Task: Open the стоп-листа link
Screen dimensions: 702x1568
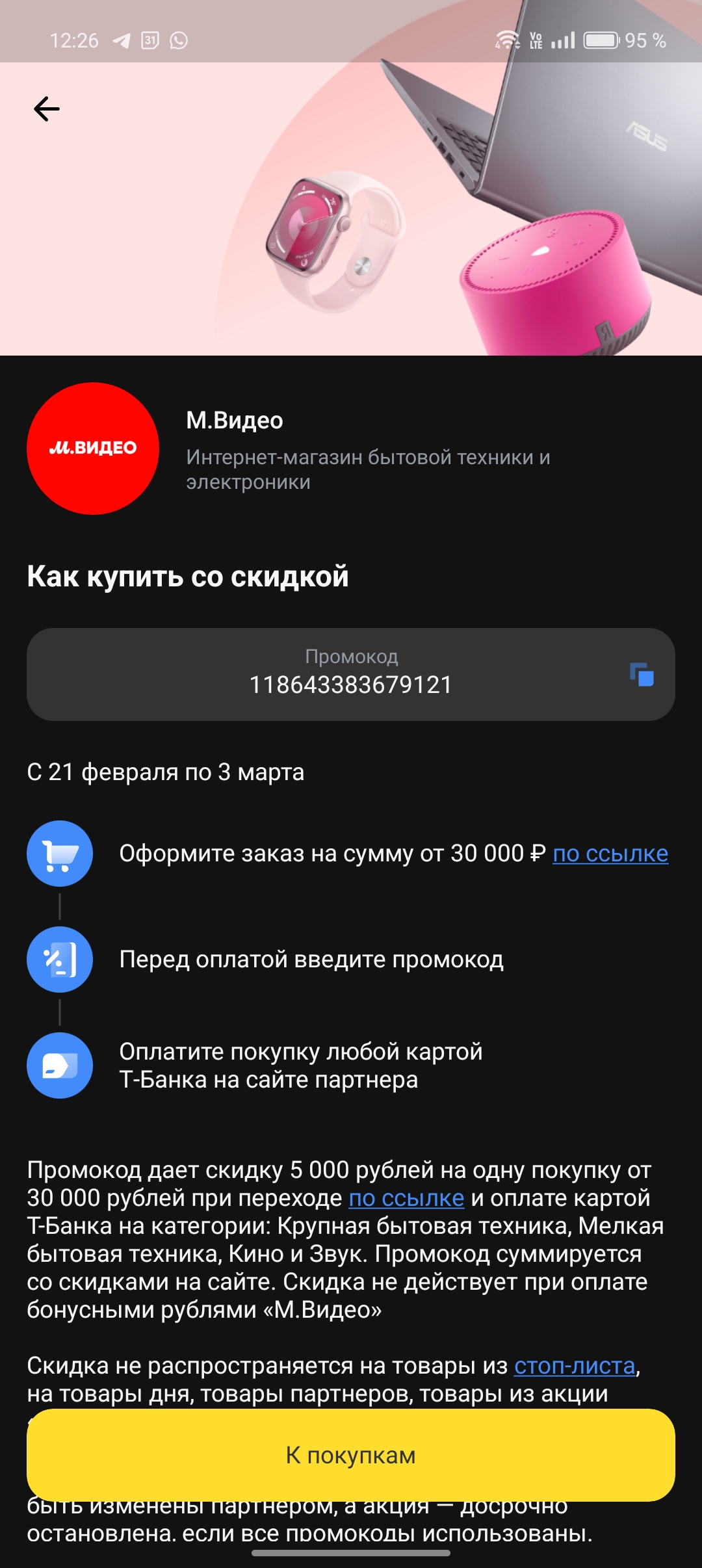Action: tap(575, 1366)
